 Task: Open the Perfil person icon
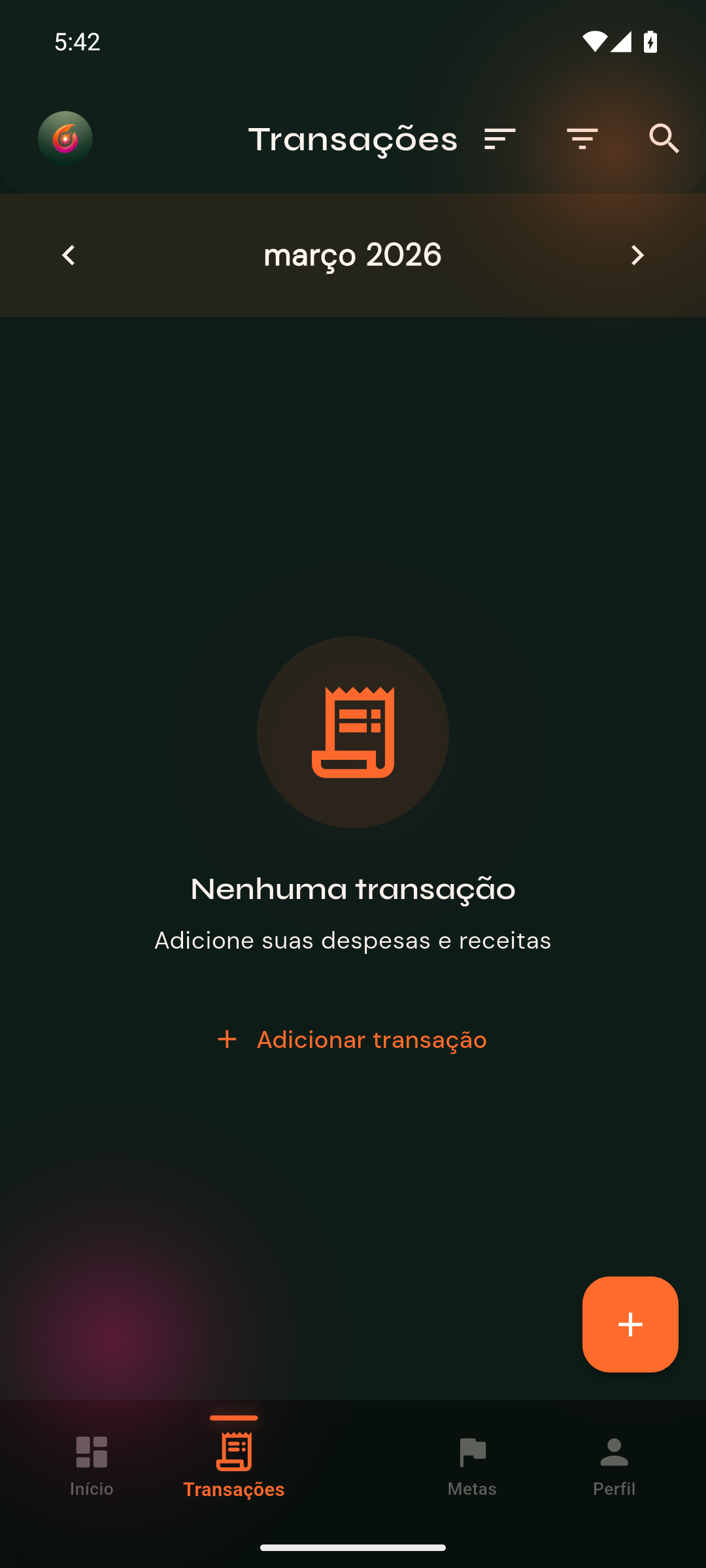pos(614,1452)
